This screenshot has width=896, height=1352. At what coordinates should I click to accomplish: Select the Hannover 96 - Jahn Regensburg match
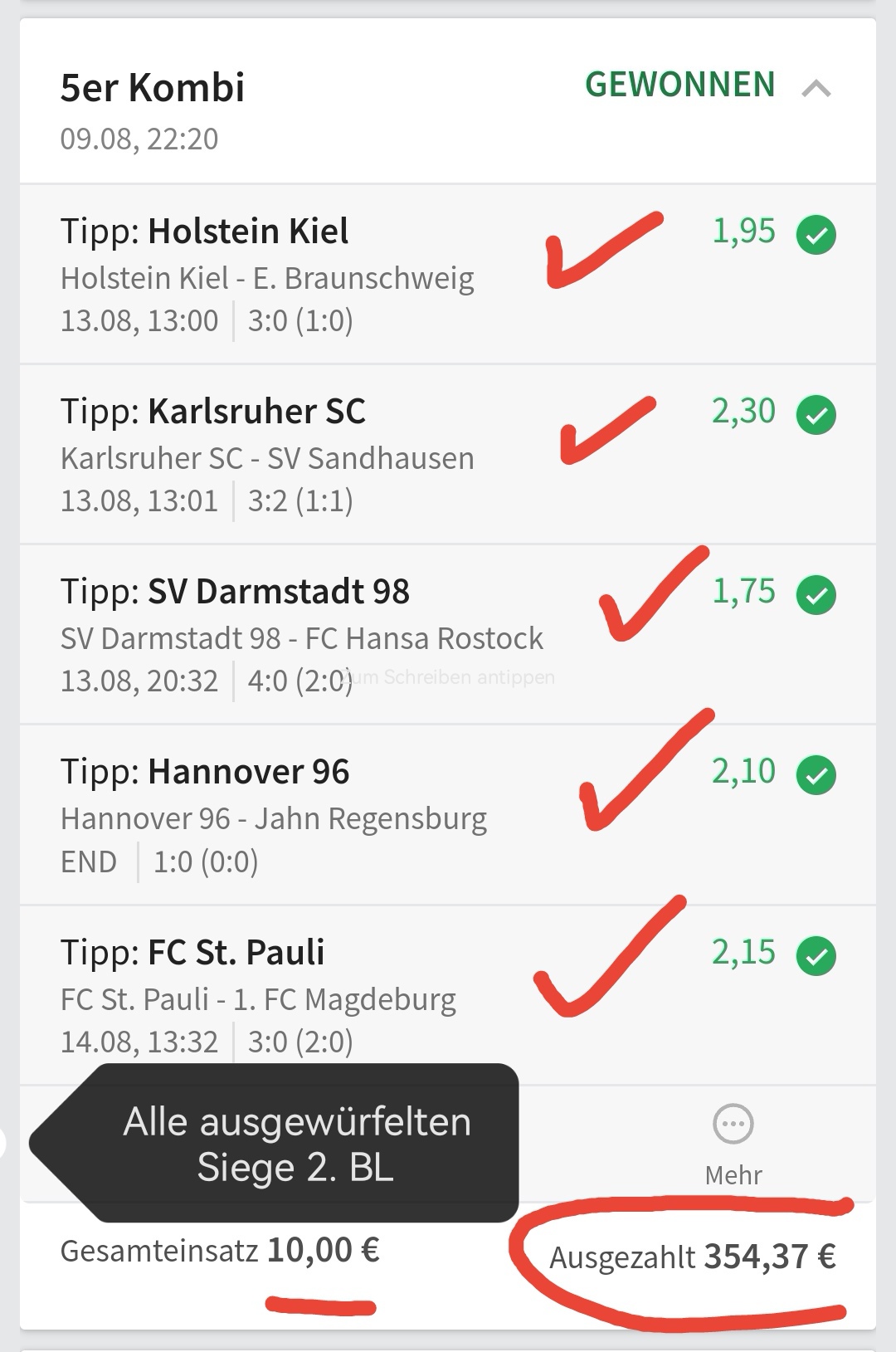pos(273,818)
